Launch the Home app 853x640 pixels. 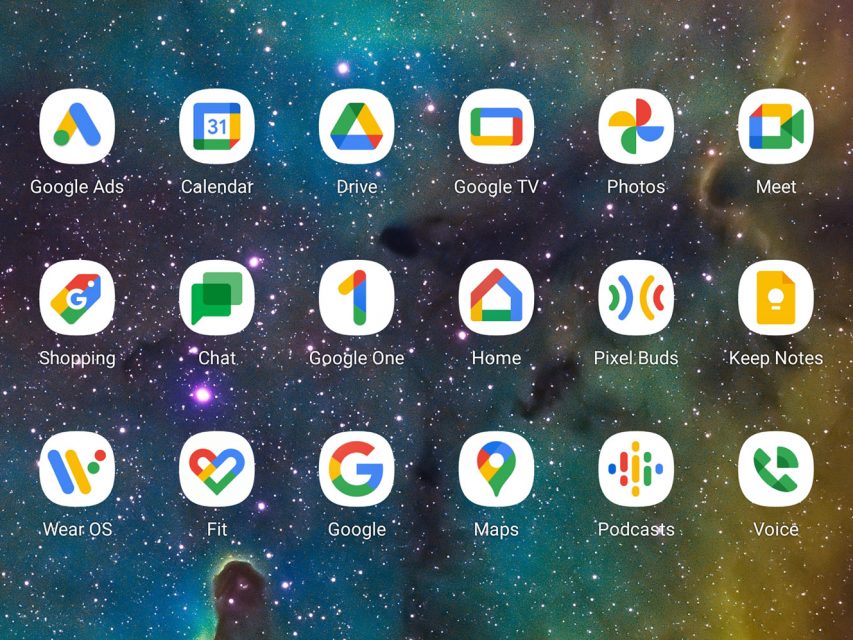[x=496, y=298]
